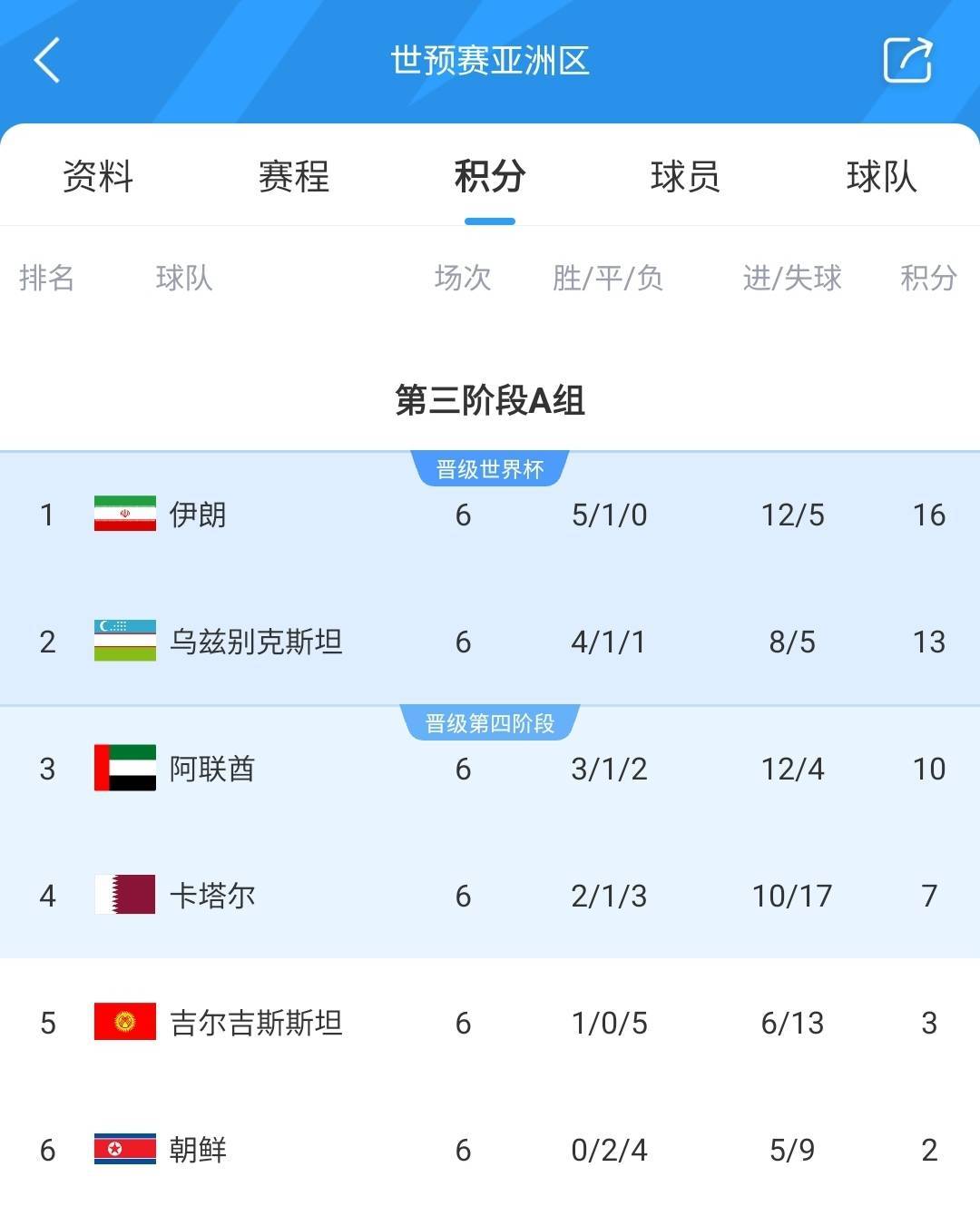Click the Qatar flag icon

(x=125, y=896)
